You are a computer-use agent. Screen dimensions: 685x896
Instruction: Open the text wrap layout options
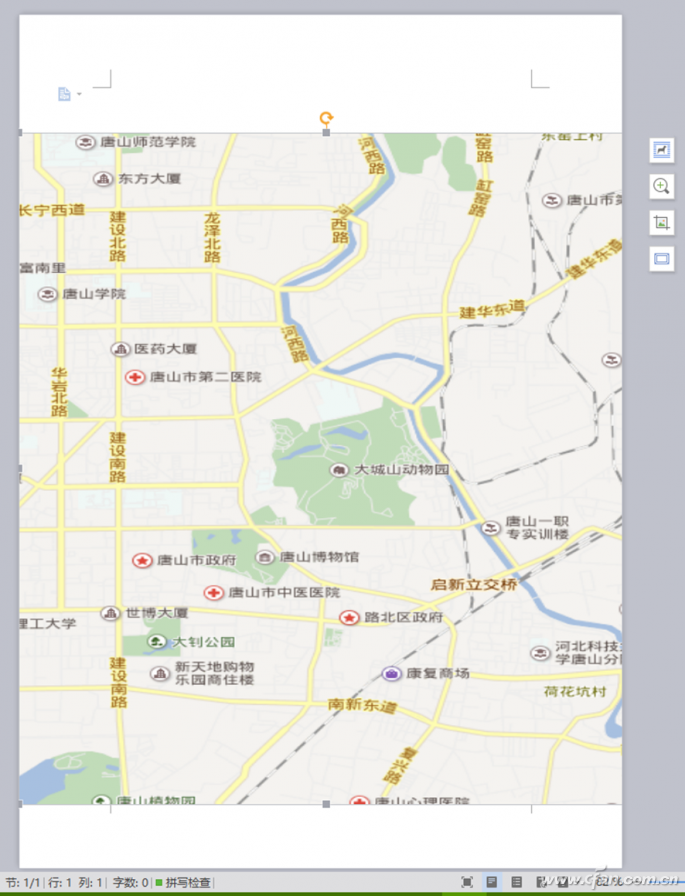coord(661,150)
